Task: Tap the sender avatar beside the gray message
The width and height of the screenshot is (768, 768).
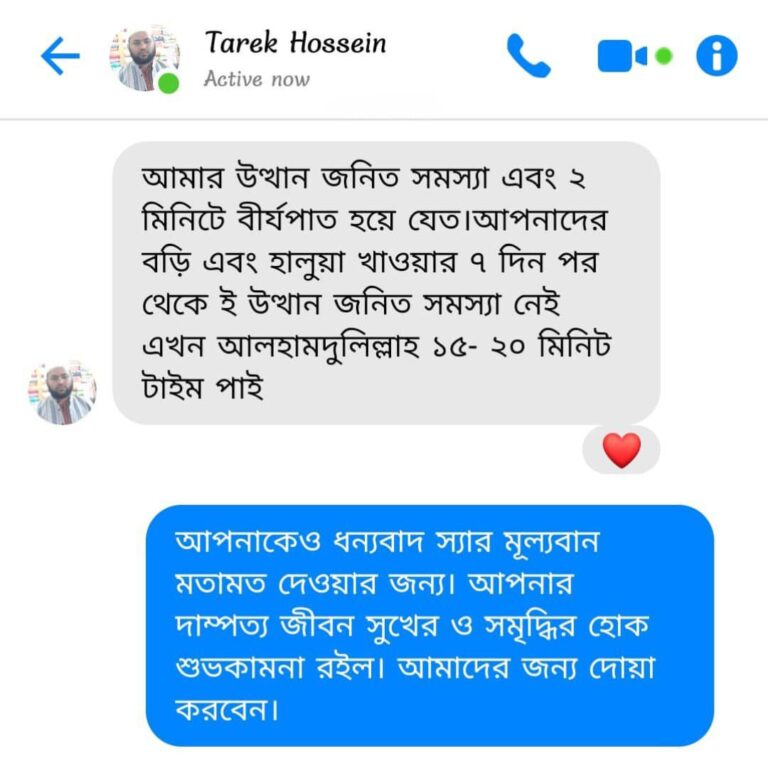Action: click(62, 393)
